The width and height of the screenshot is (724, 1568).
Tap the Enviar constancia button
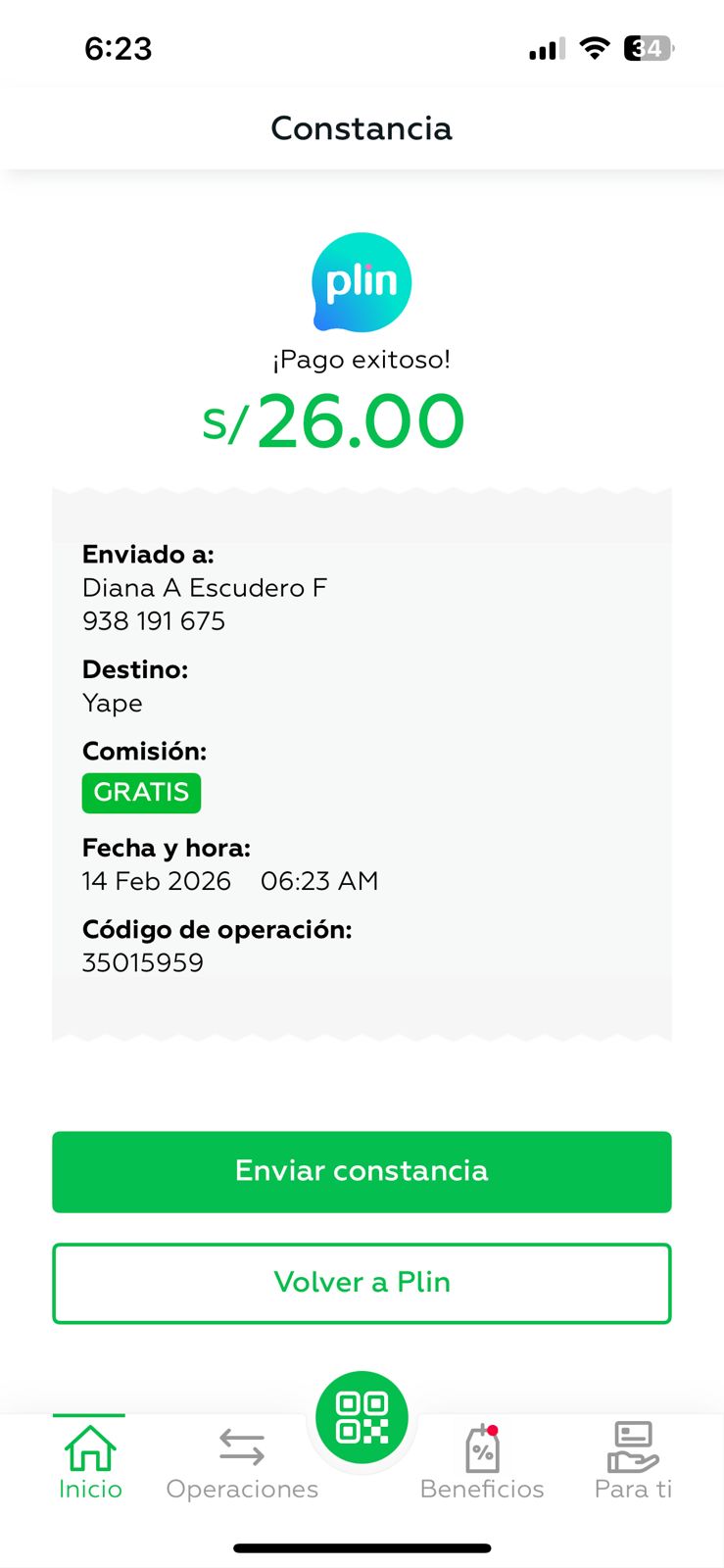(x=362, y=1171)
